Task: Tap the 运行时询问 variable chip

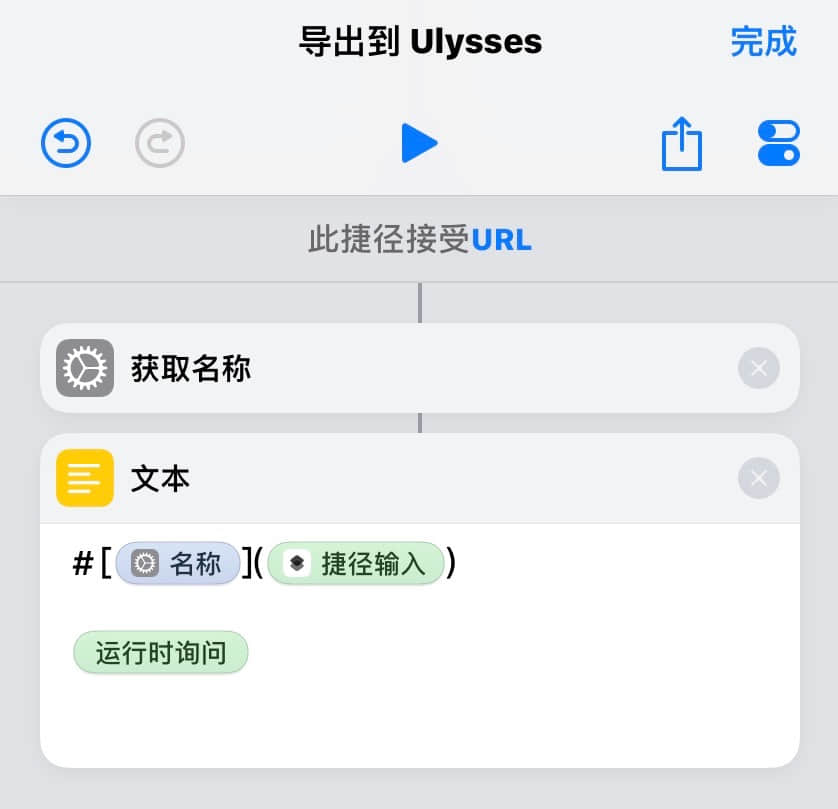Action: (x=160, y=654)
